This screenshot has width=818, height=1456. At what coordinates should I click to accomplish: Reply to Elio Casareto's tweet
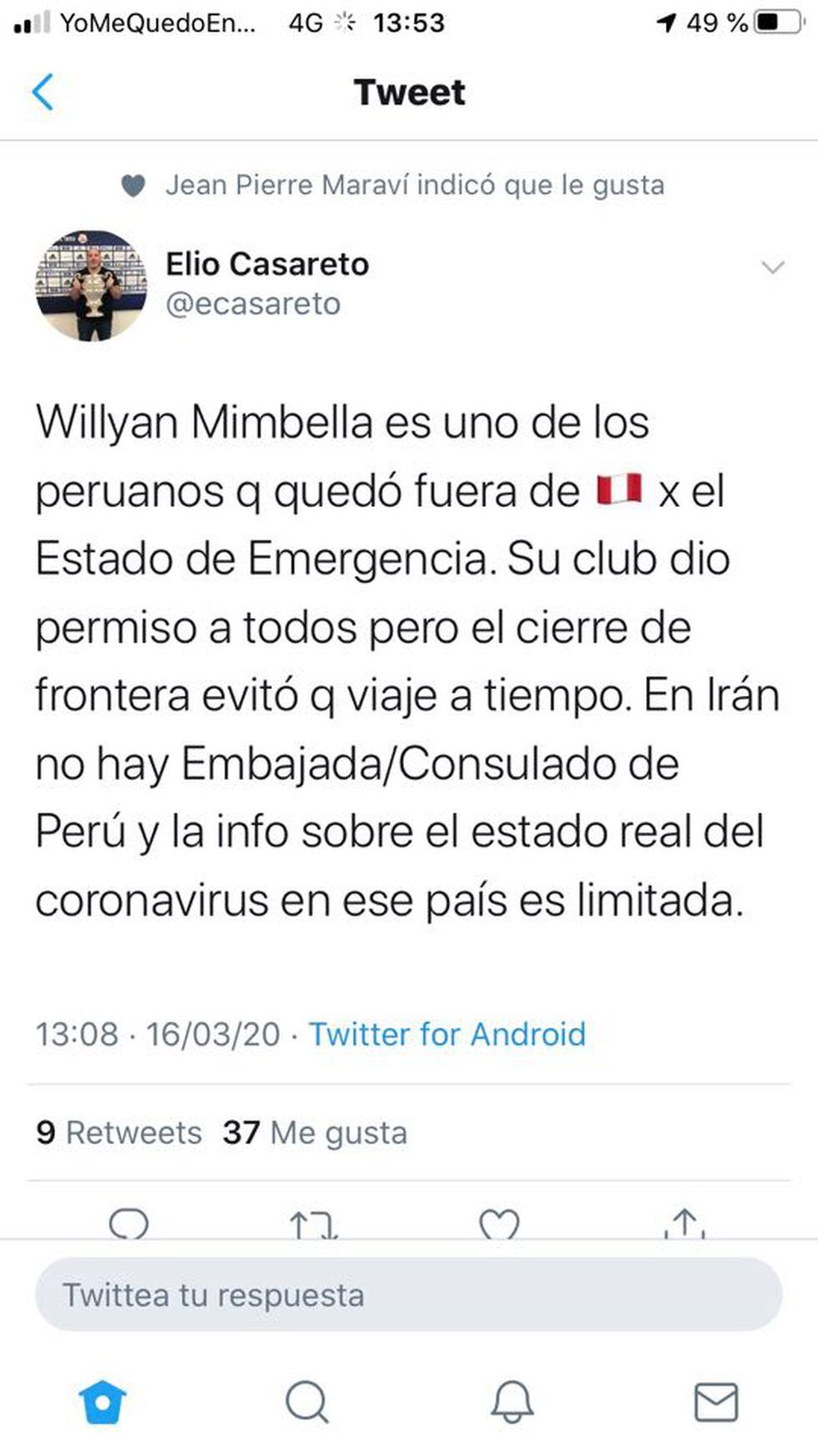pyautogui.click(x=129, y=1225)
